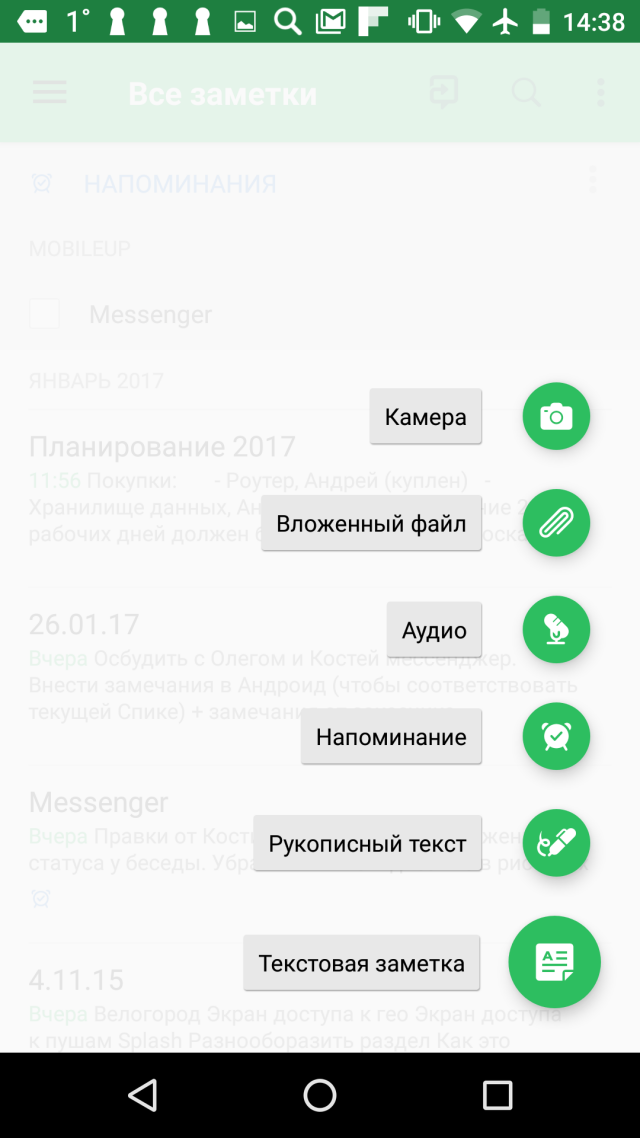Create a reminder with the alarm clock button
This screenshot has width=640, height=1138.
coord(556,736)
